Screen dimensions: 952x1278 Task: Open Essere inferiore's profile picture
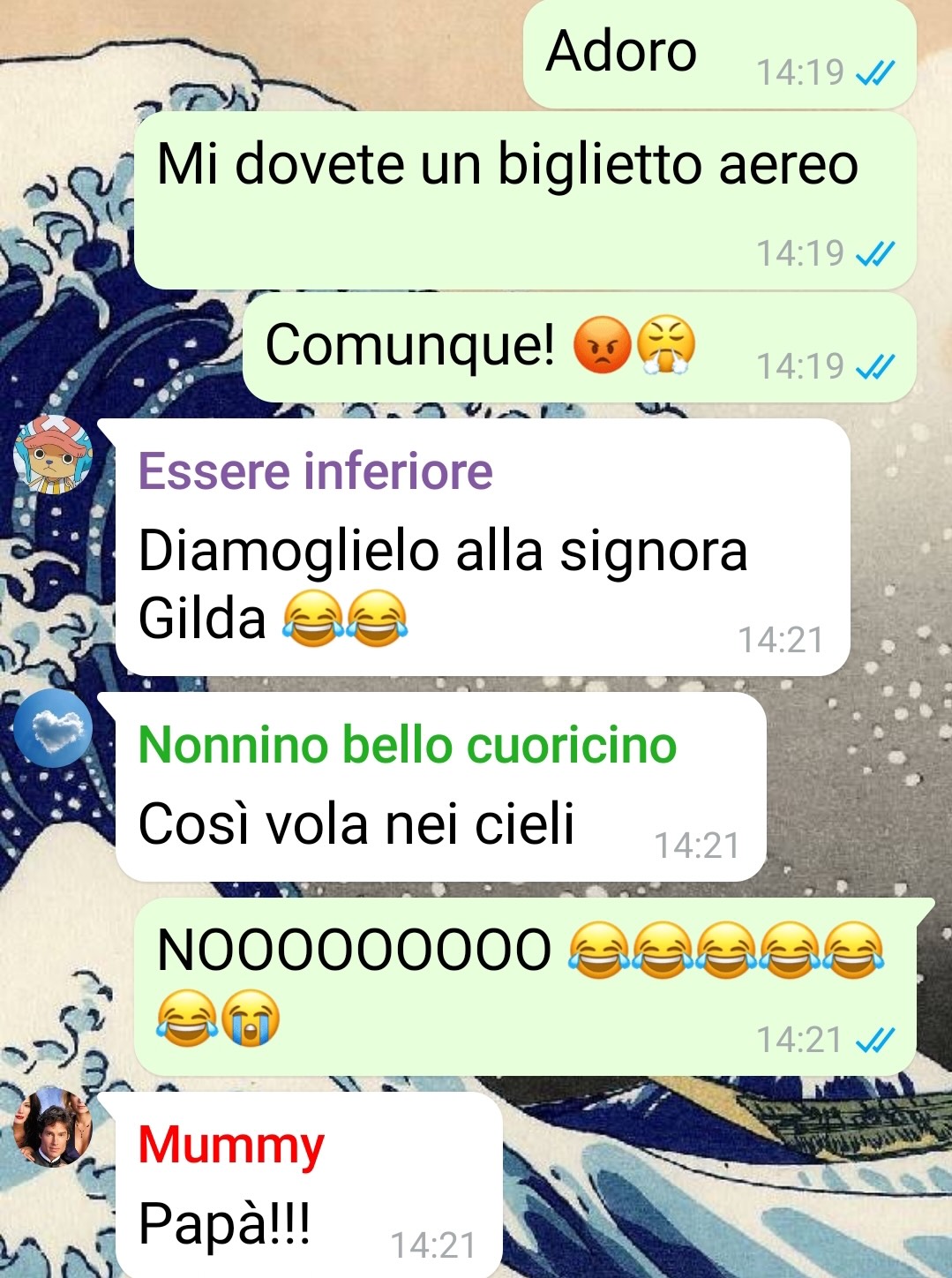[53, 455]
